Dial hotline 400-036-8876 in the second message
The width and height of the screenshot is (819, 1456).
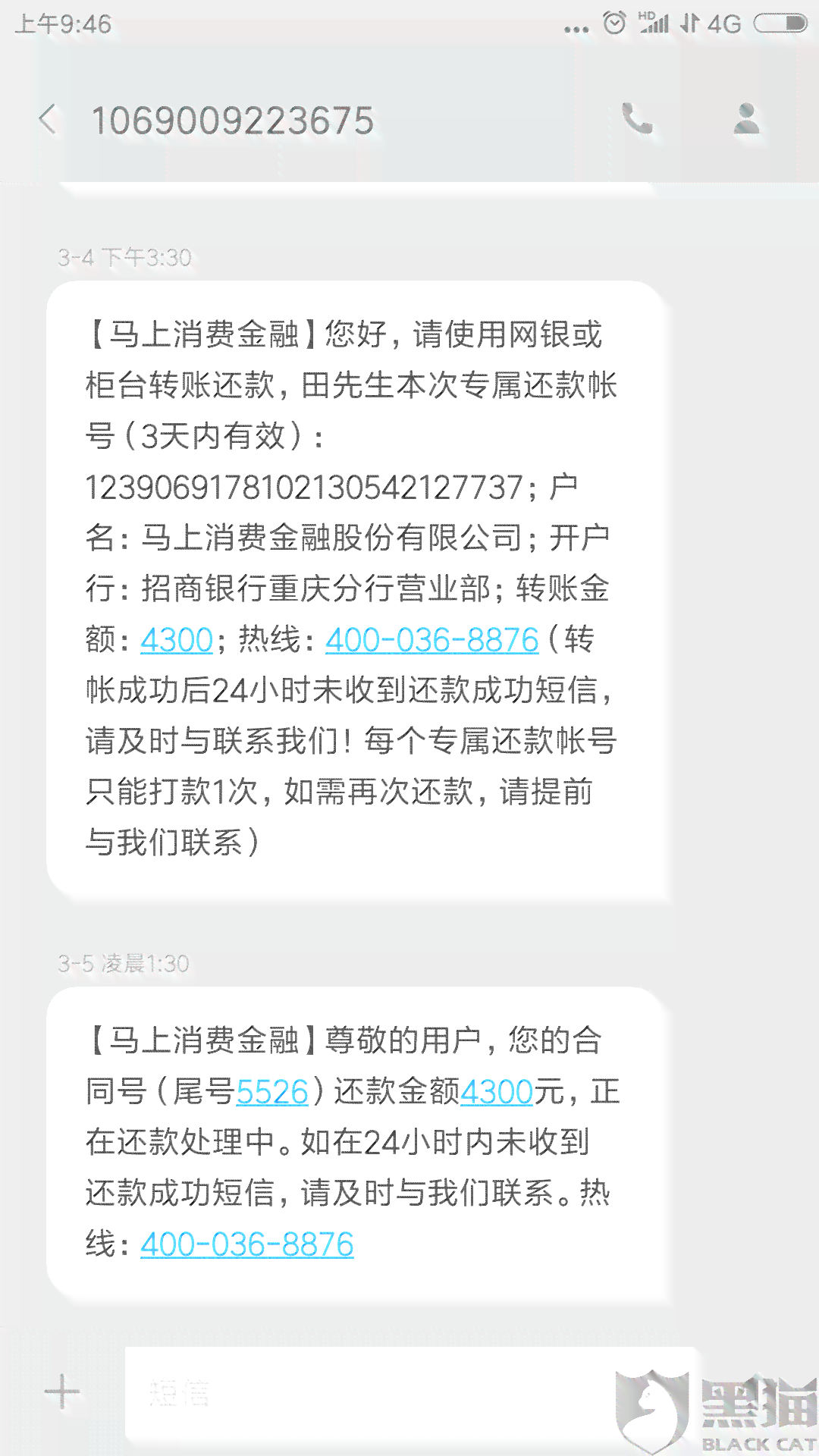point(247,1244)
